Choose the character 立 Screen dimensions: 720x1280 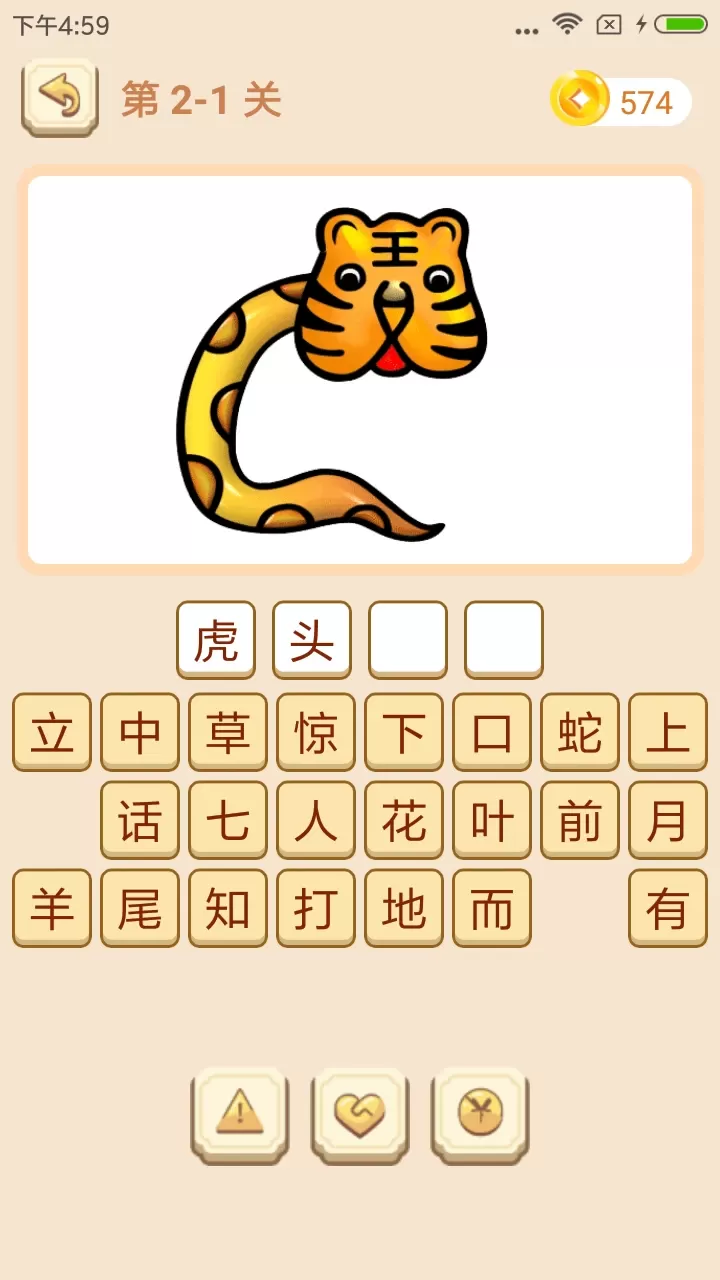click(52, 732)
